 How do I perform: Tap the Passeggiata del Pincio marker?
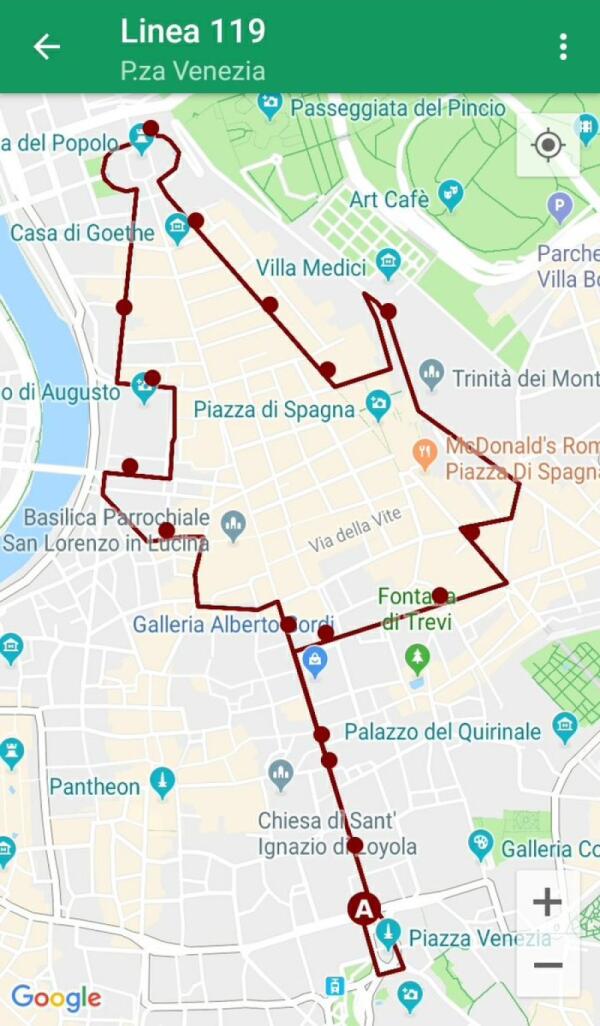(x=269, y=103)
